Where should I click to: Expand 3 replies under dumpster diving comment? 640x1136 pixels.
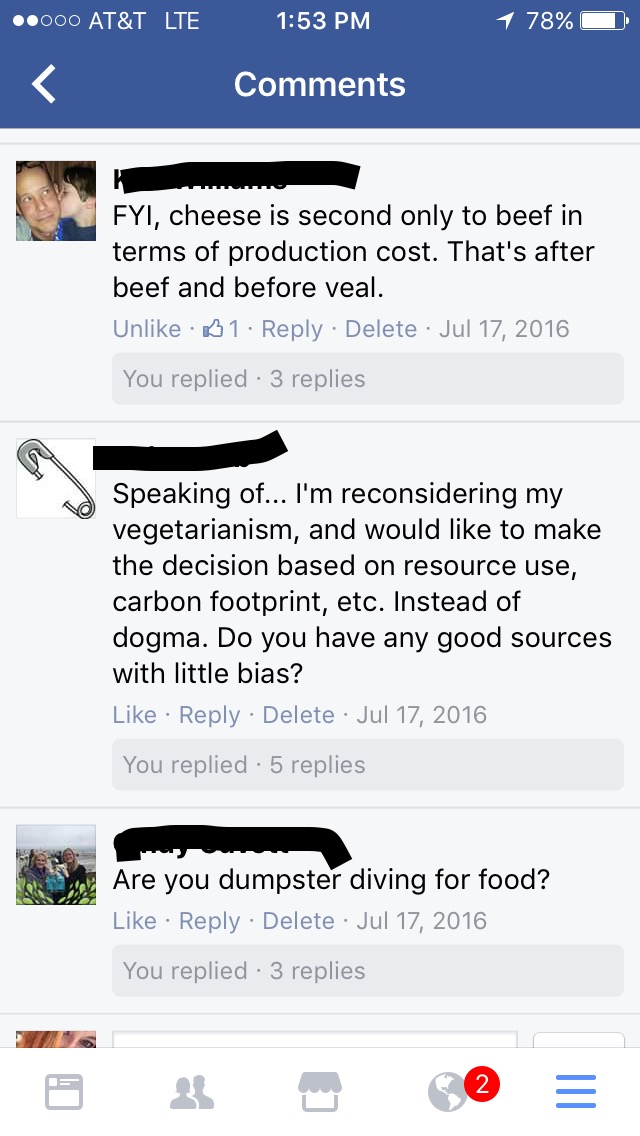pos(367,971)
